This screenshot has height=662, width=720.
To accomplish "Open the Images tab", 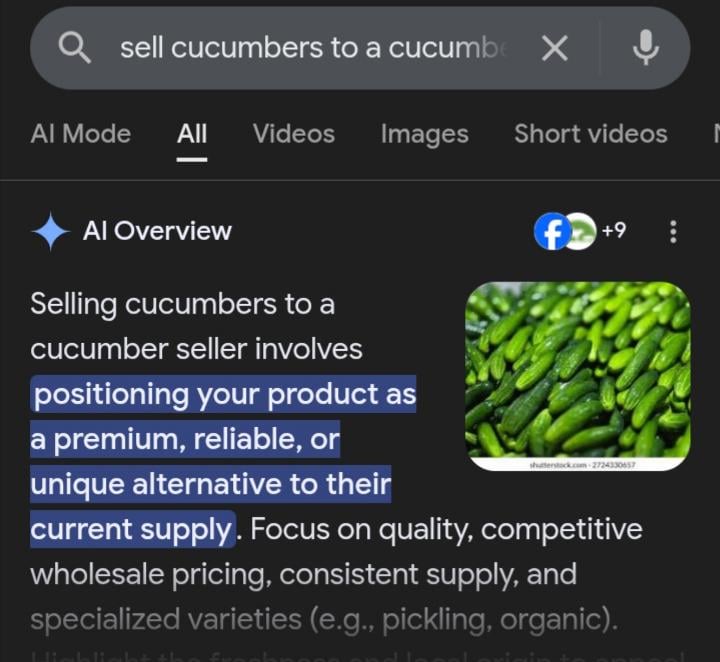I will point(424,134).
